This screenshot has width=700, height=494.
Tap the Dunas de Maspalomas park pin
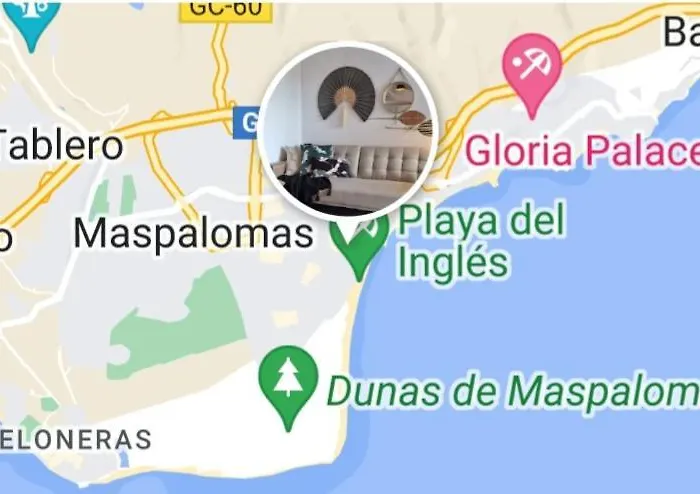click(x=288, y=379)
